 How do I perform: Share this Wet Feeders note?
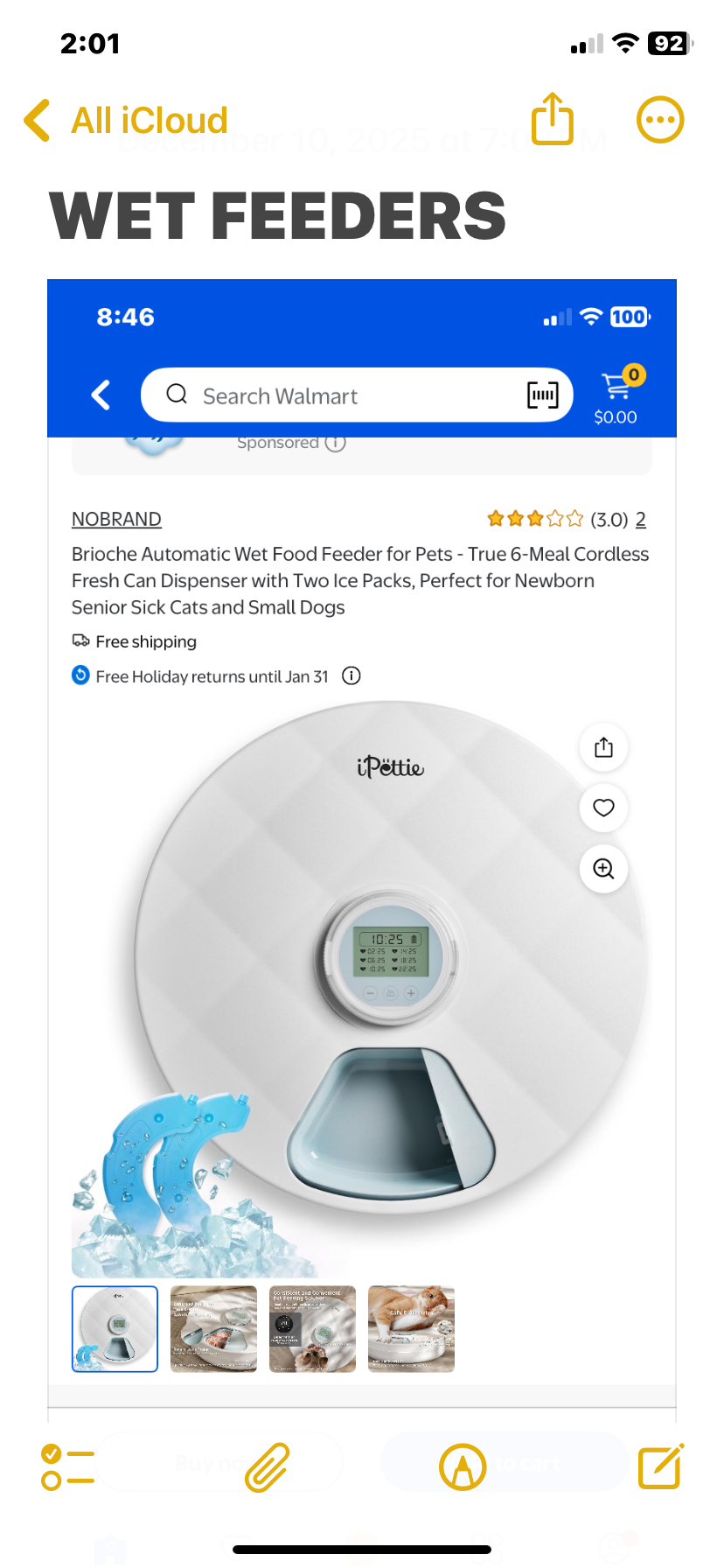553,119
